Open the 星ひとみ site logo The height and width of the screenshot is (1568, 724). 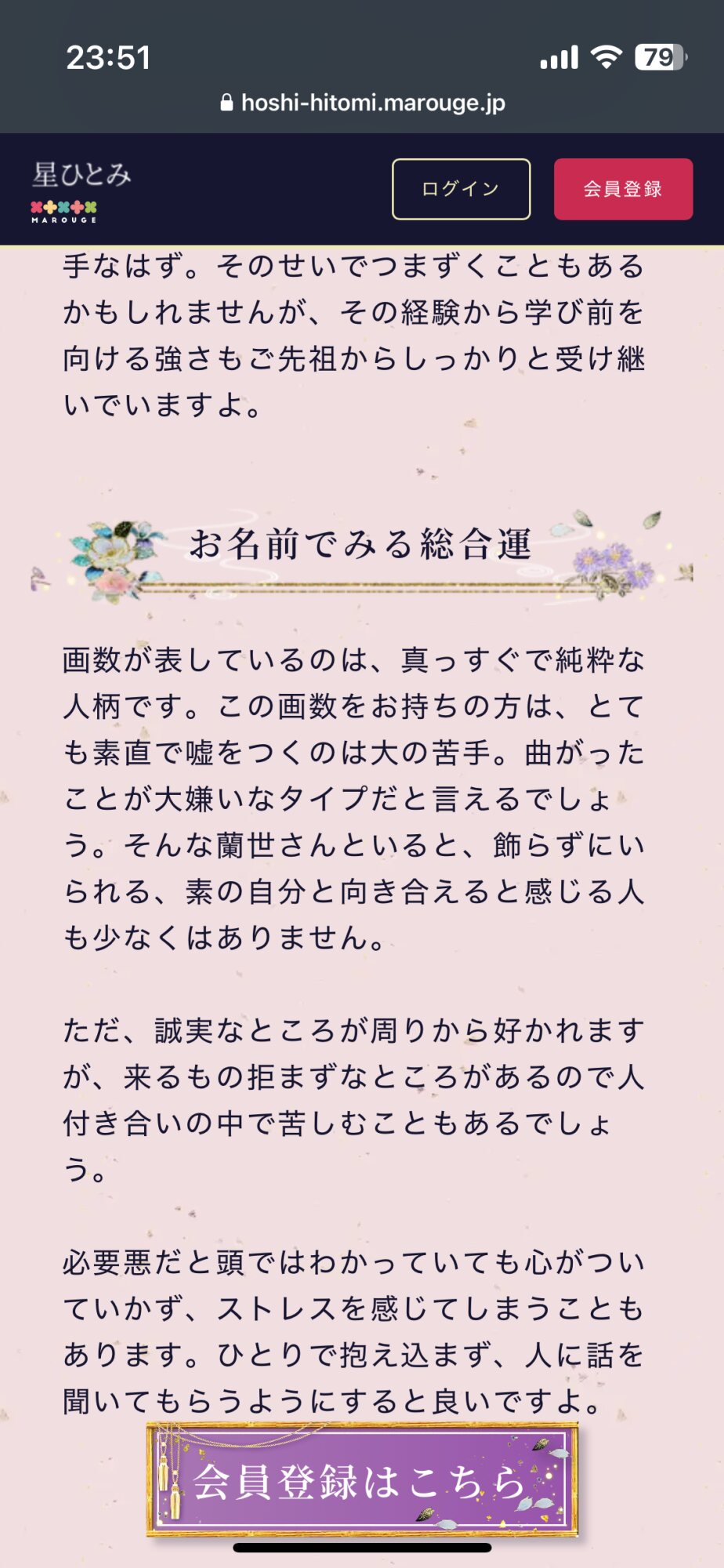[x=81, y=191]
